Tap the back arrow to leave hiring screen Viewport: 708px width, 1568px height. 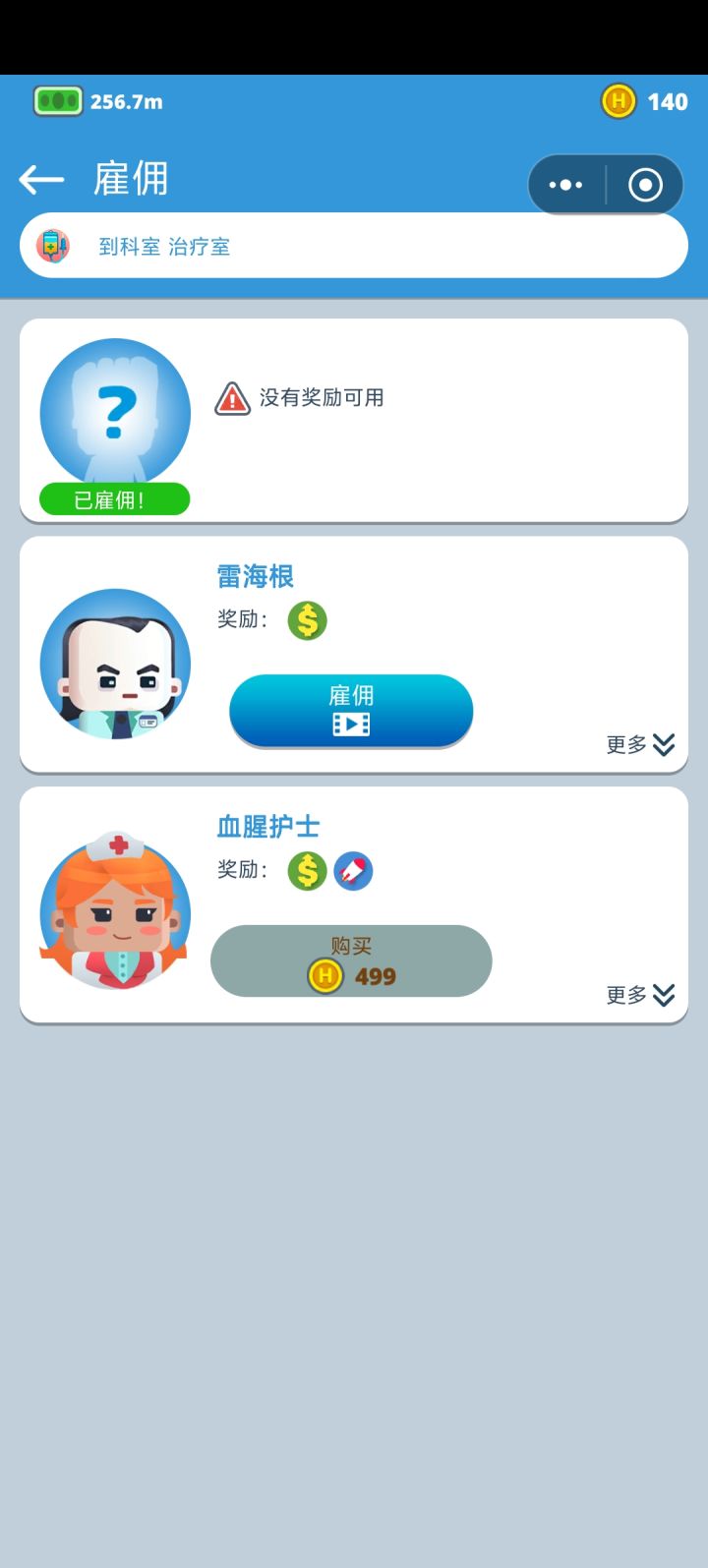tap(40, 181)
